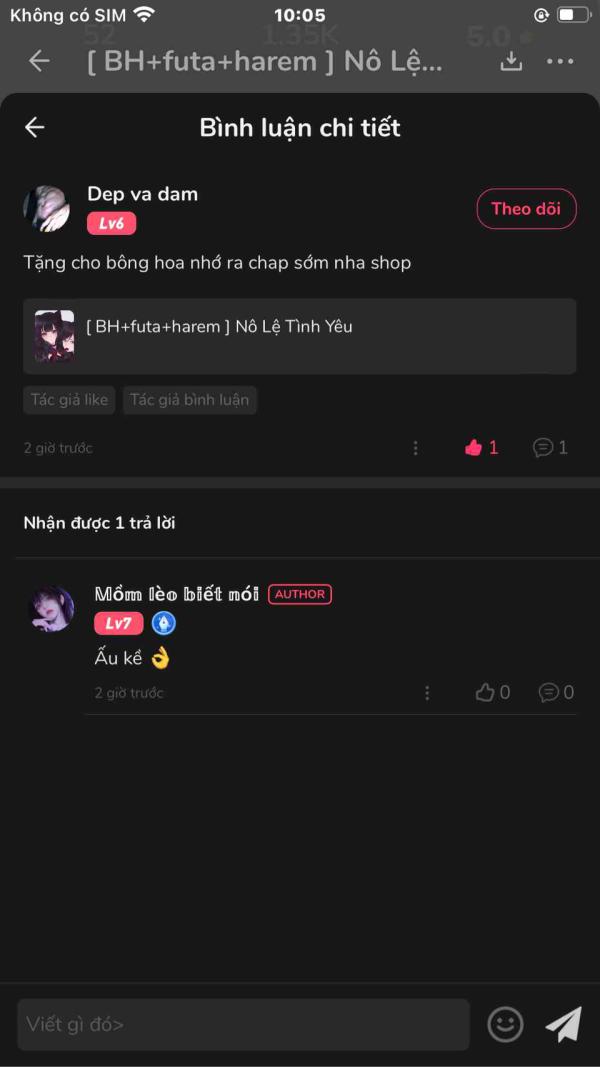Go back from Bình luận chi tiết
600x1067 pixels.
(35, 127)
